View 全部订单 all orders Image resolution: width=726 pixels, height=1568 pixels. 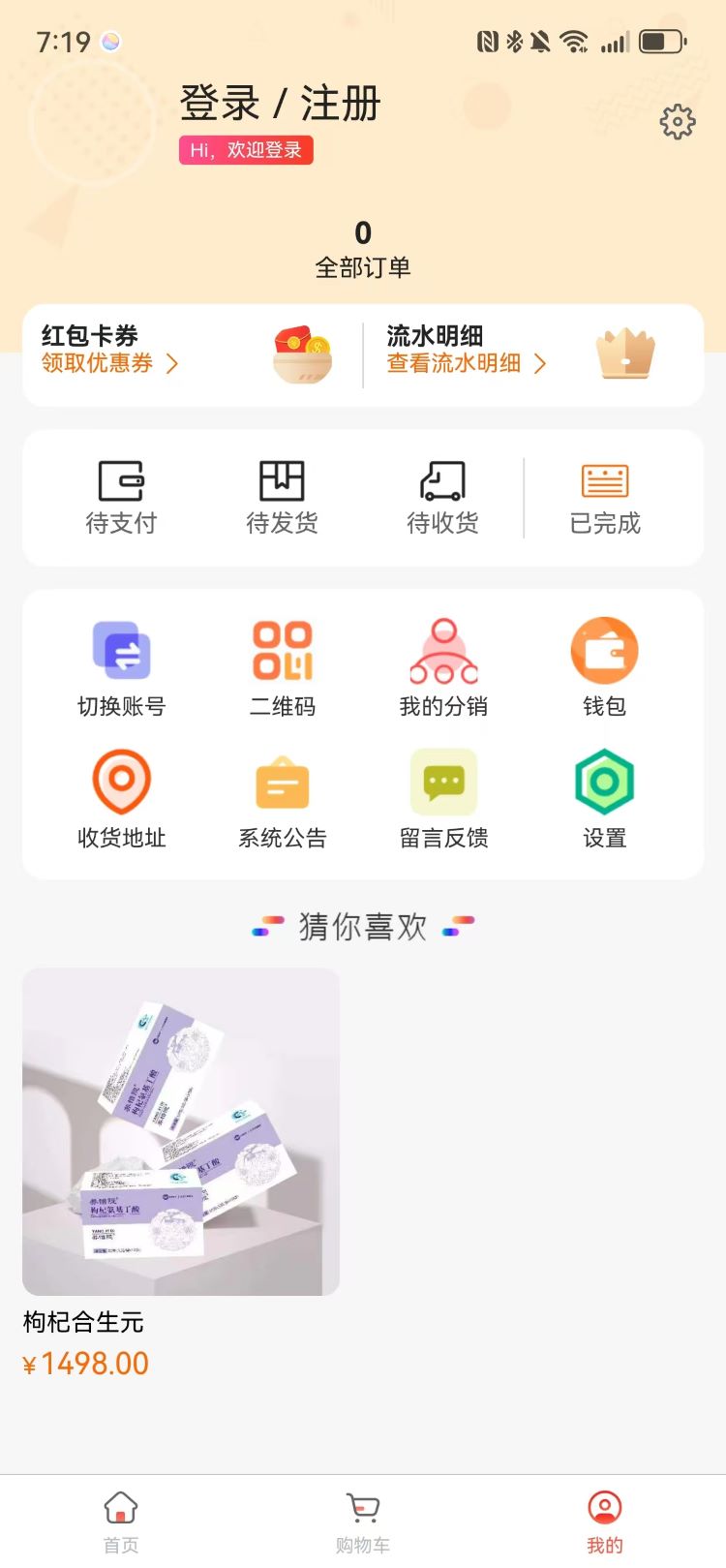363,250
